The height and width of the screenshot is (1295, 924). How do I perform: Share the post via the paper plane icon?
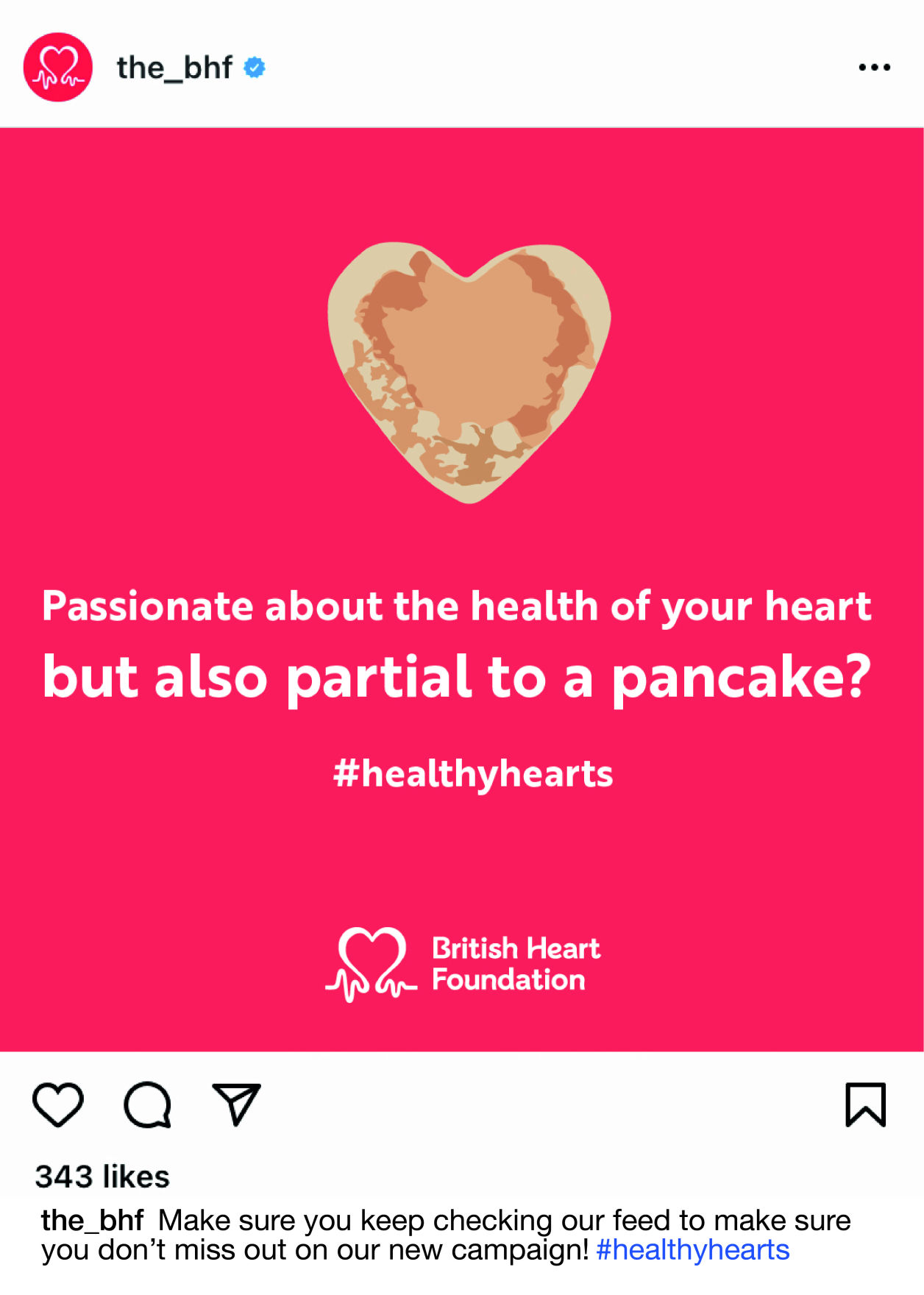point(236,1104)
